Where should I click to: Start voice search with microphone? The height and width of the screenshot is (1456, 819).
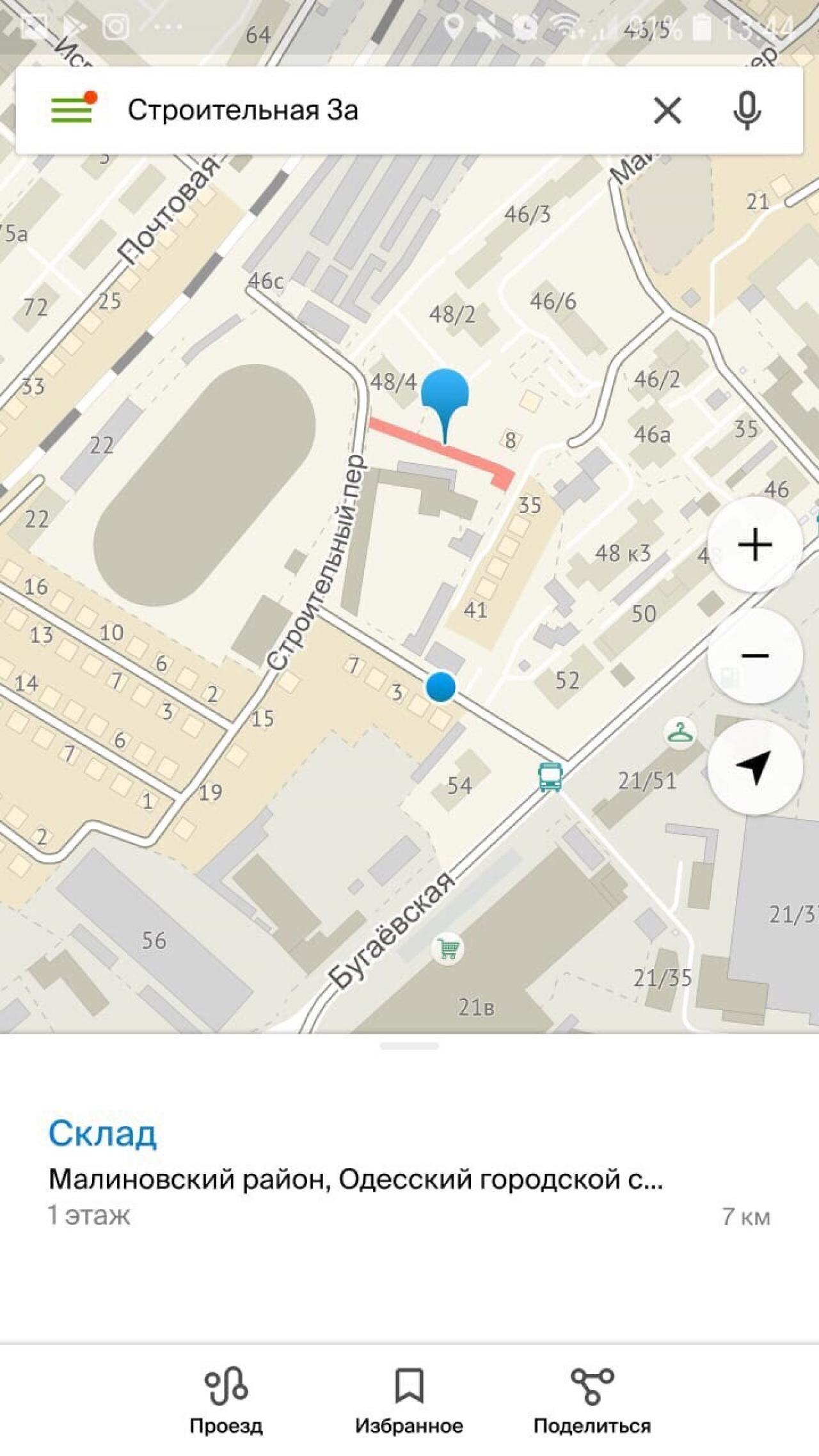(747, 110)
